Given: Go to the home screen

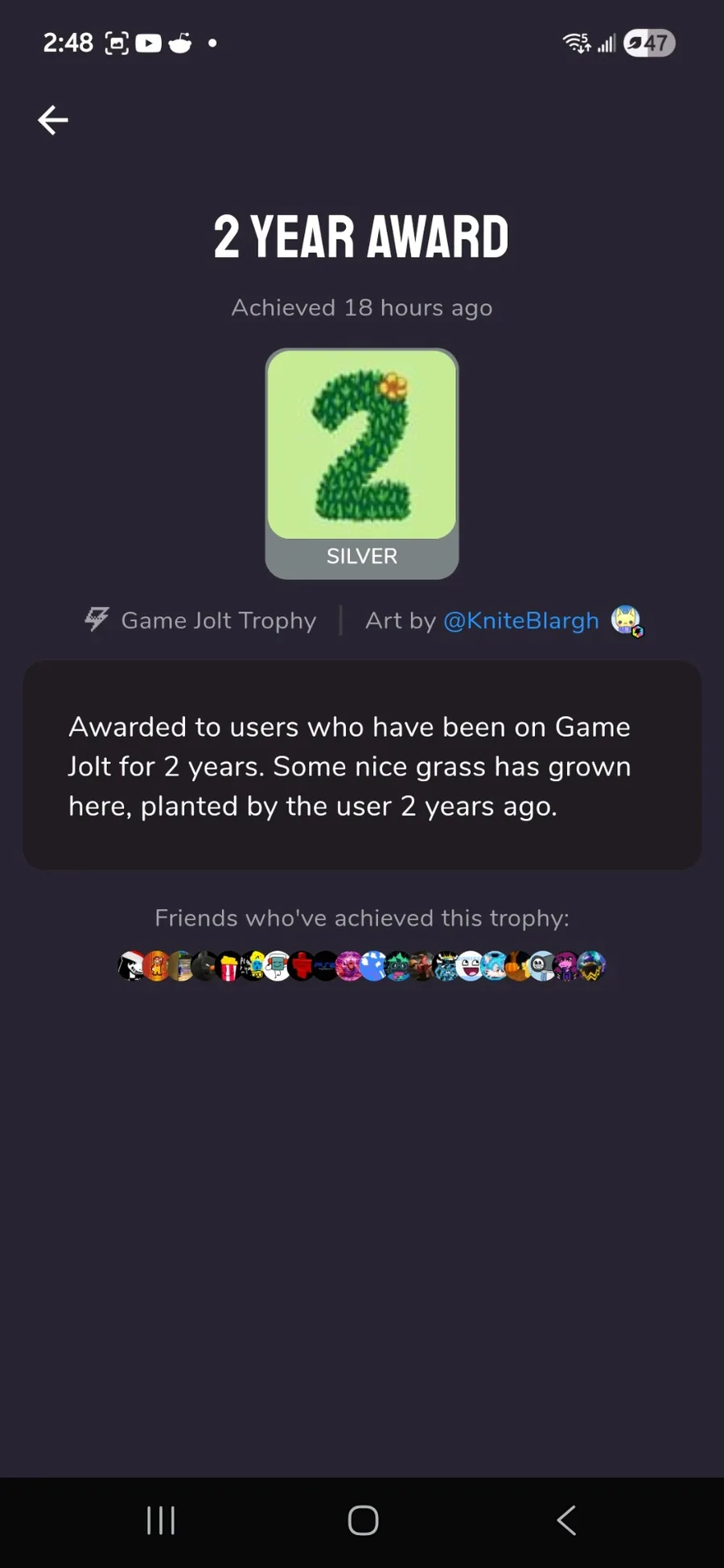Looking at the screenshot, I should point(363,1520).
